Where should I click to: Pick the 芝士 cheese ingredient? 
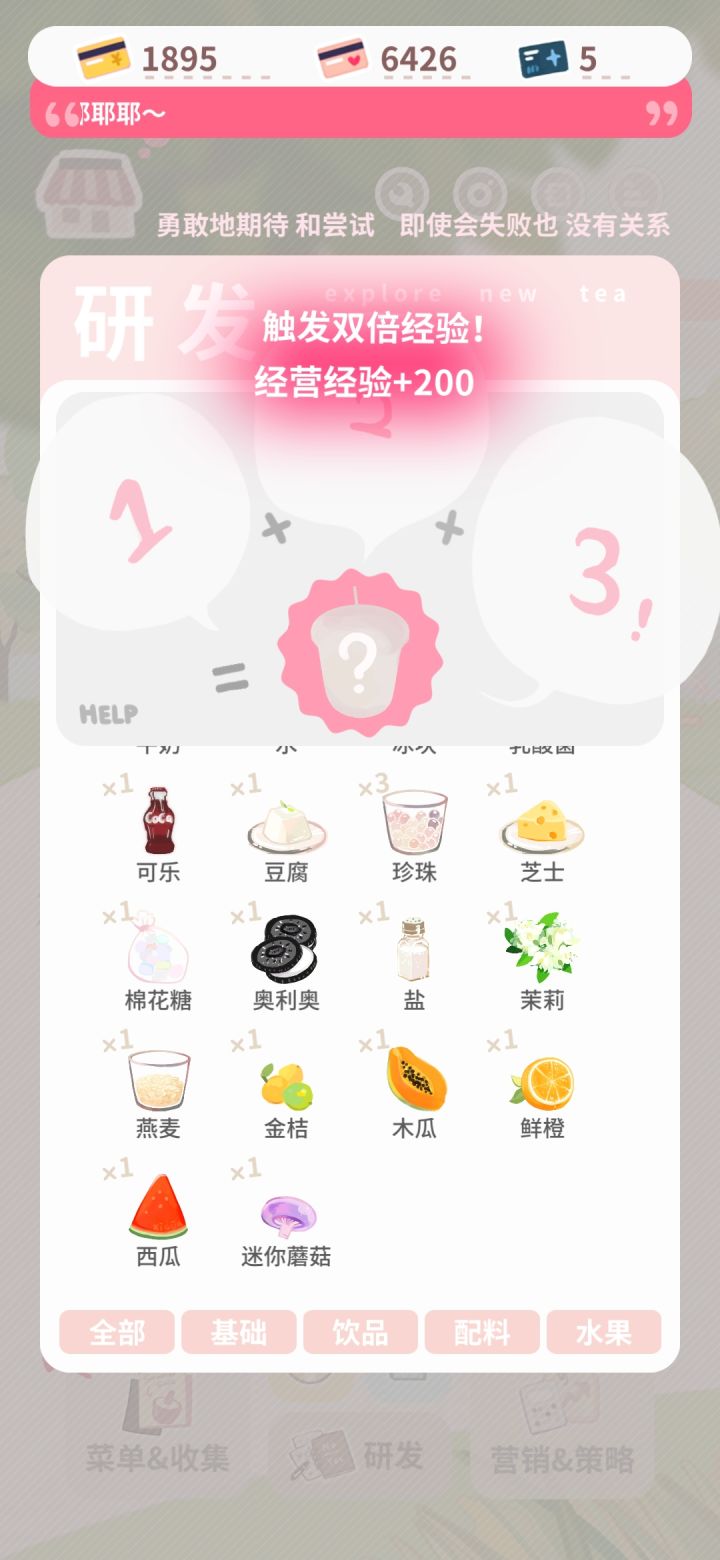coord(542,822)
